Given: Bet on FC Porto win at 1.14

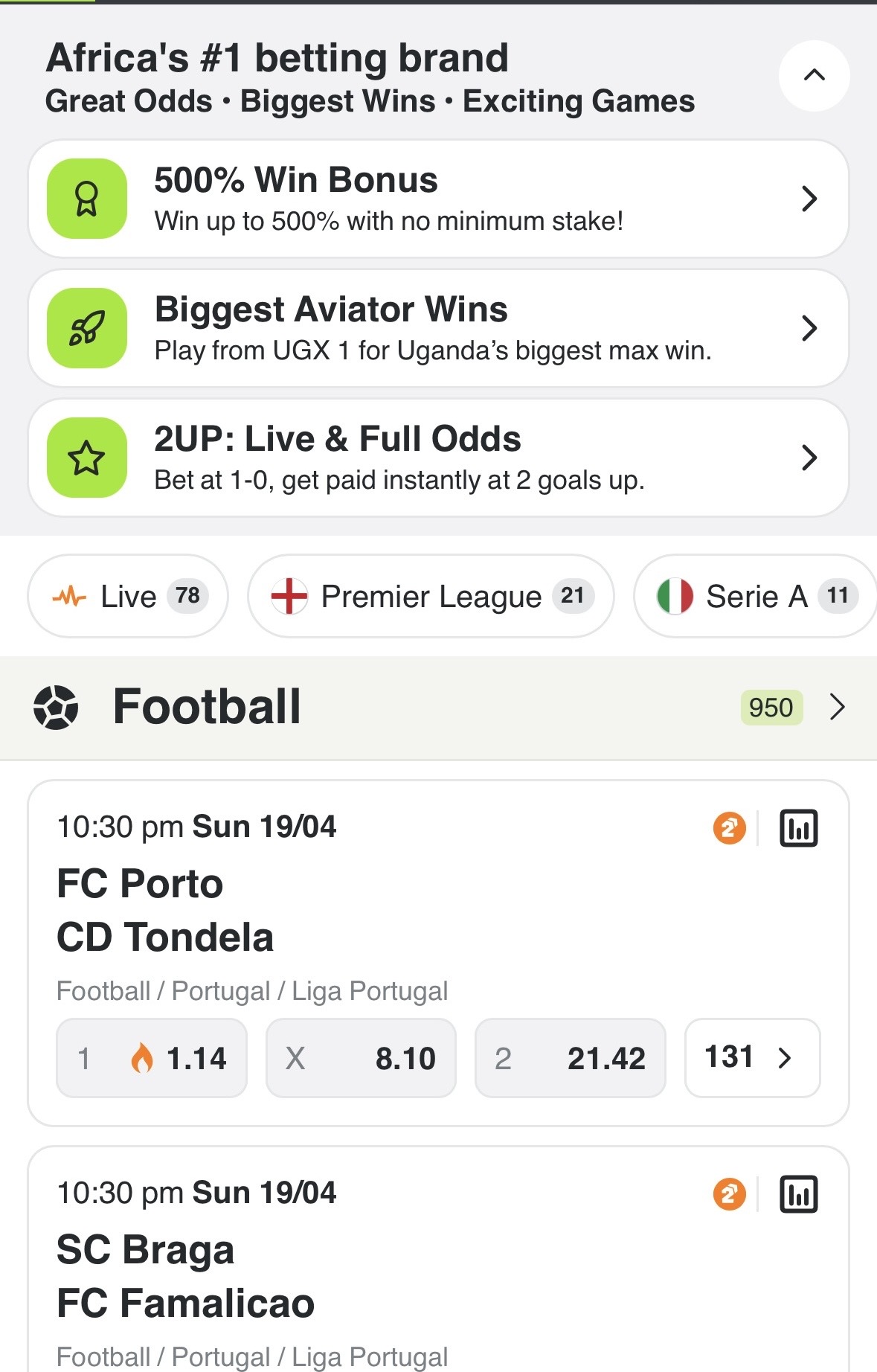Looking at the screenshot, I should point(152,1058).
